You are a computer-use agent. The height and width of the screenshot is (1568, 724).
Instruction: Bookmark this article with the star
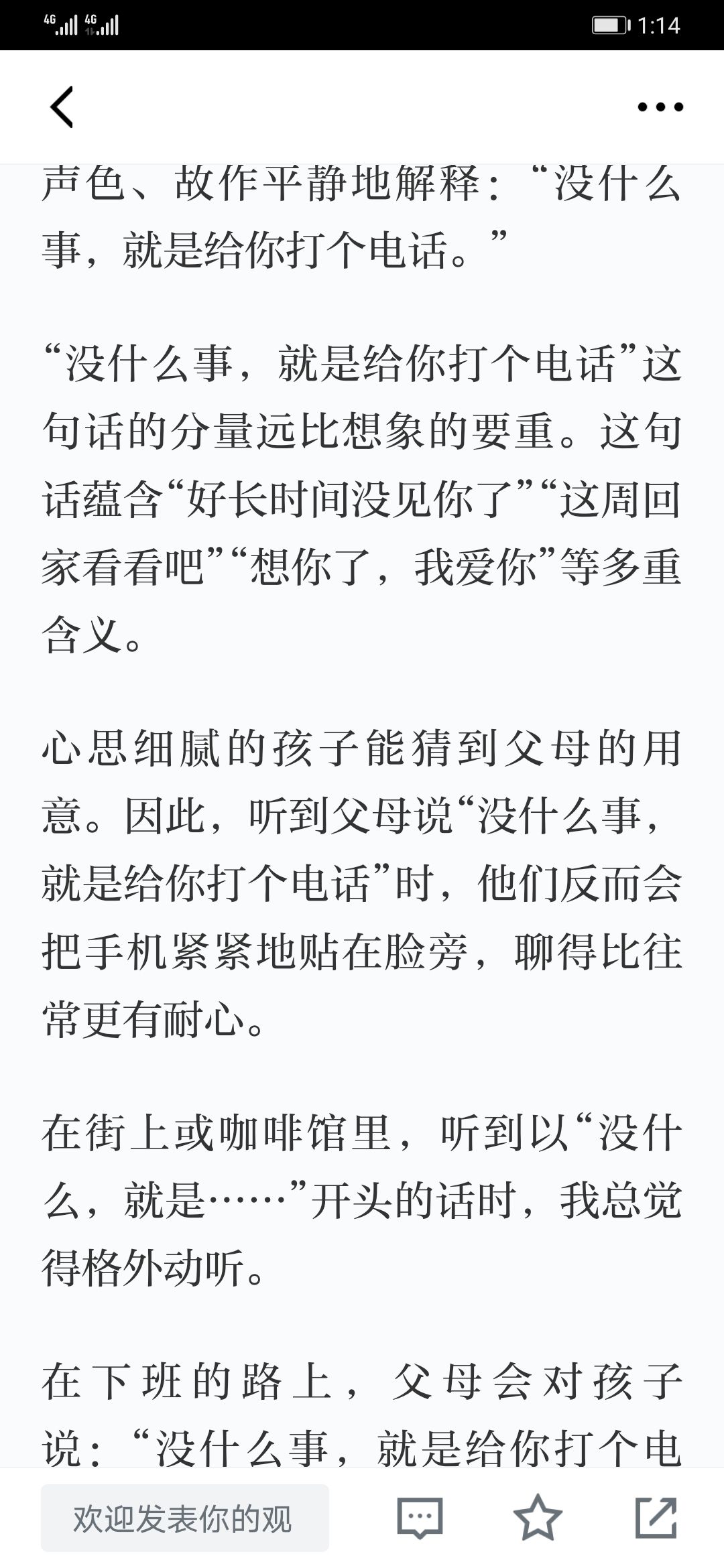tap(538, 1517)
